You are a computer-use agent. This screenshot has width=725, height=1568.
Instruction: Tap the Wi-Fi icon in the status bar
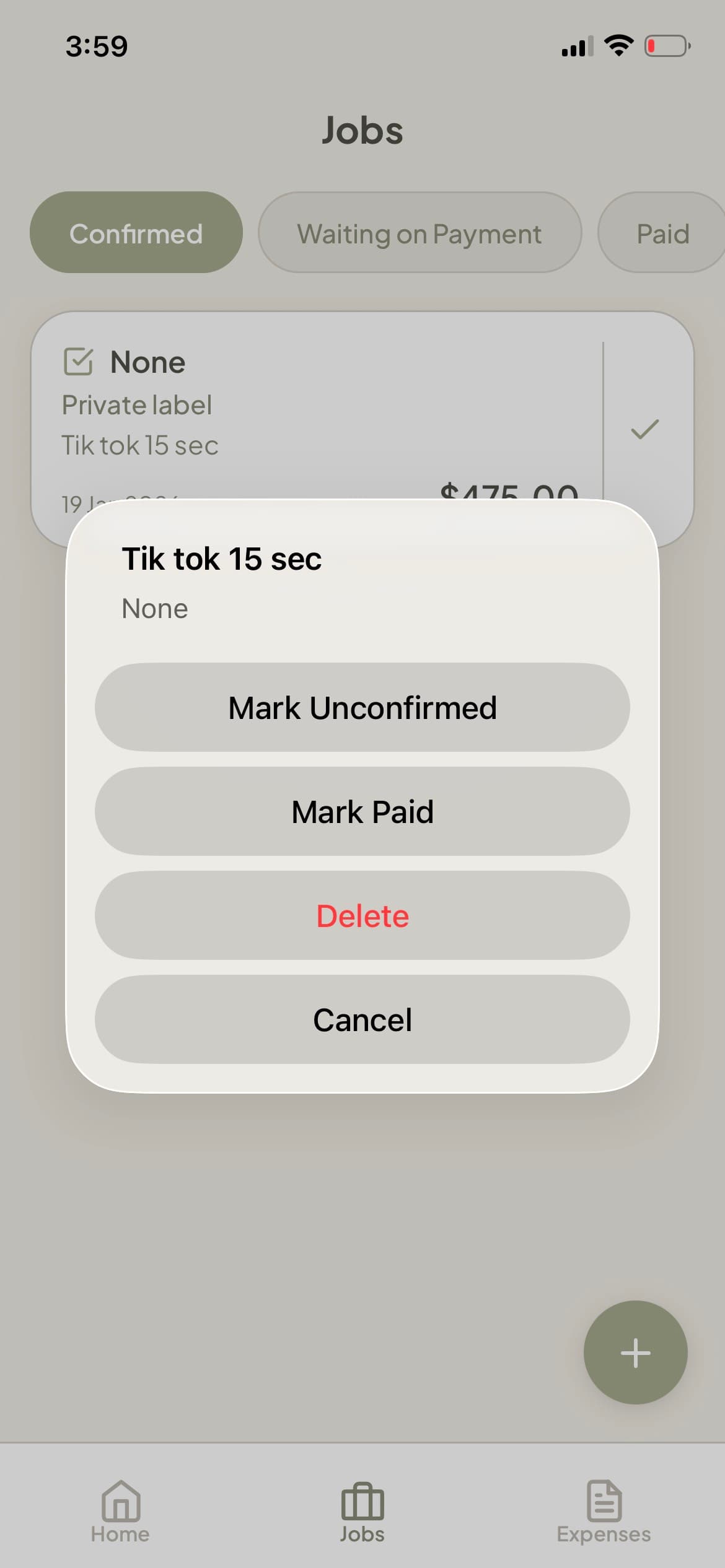[x=618, y=45]
